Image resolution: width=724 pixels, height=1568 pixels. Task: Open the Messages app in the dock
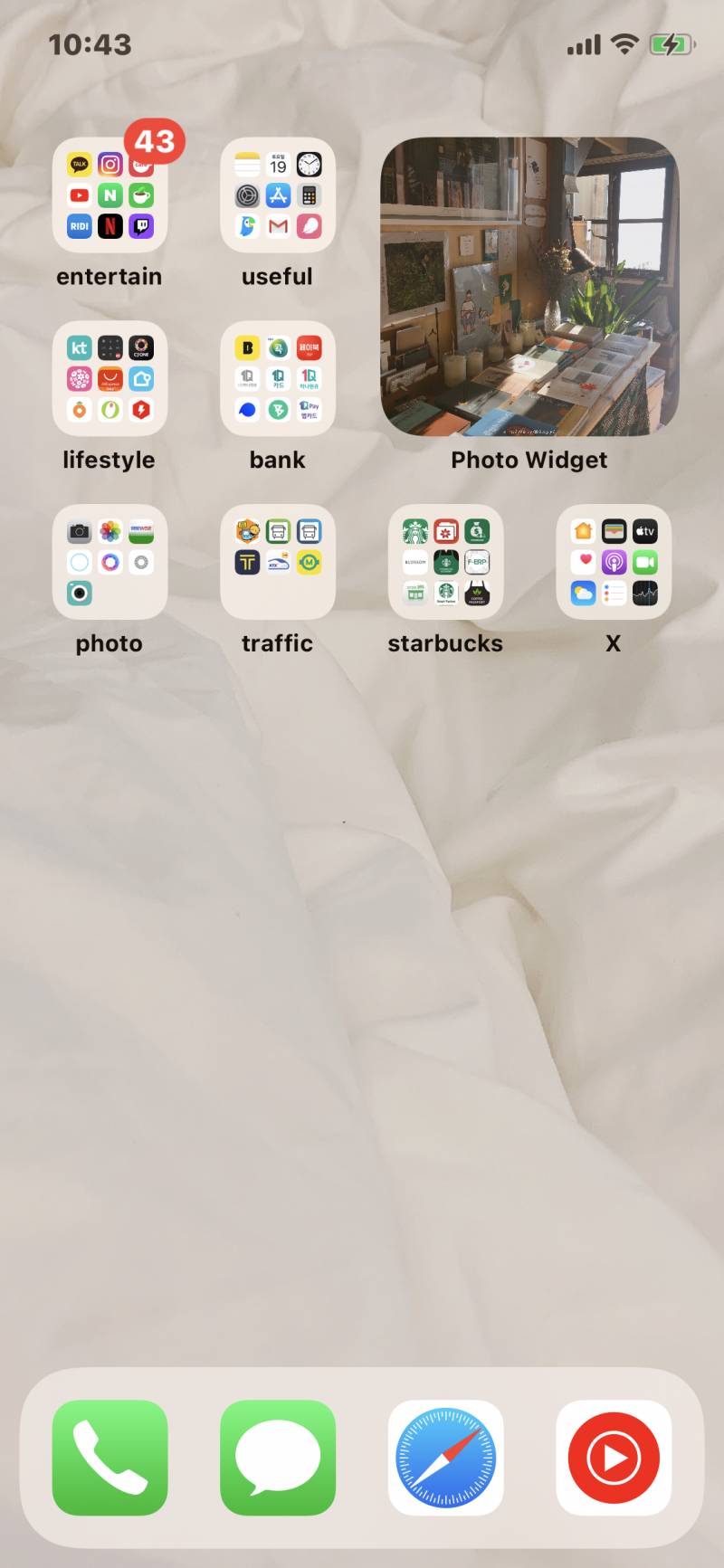point(277,1458)
